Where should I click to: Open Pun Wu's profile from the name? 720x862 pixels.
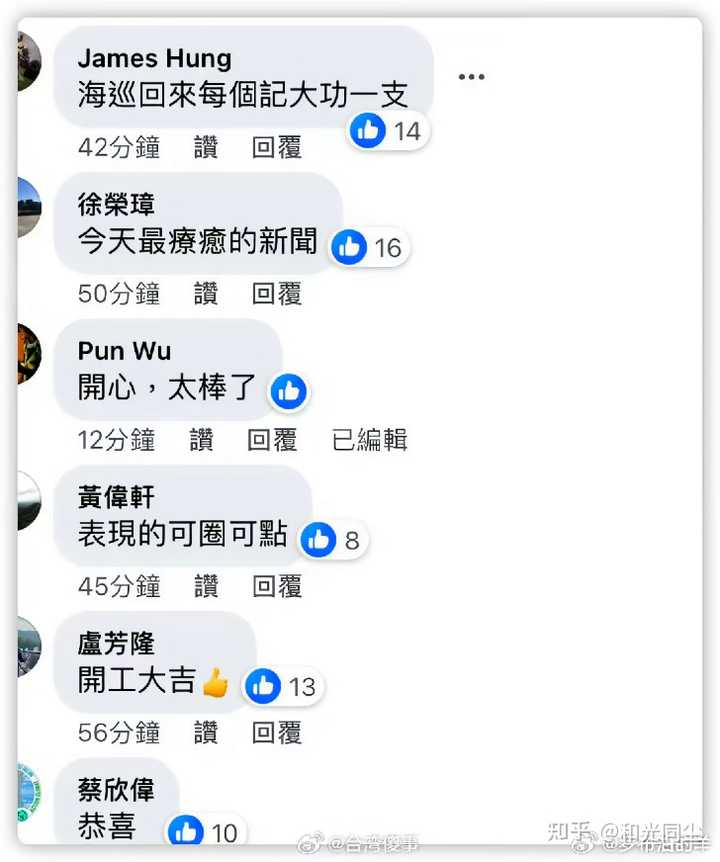click(x=124, y=351)
